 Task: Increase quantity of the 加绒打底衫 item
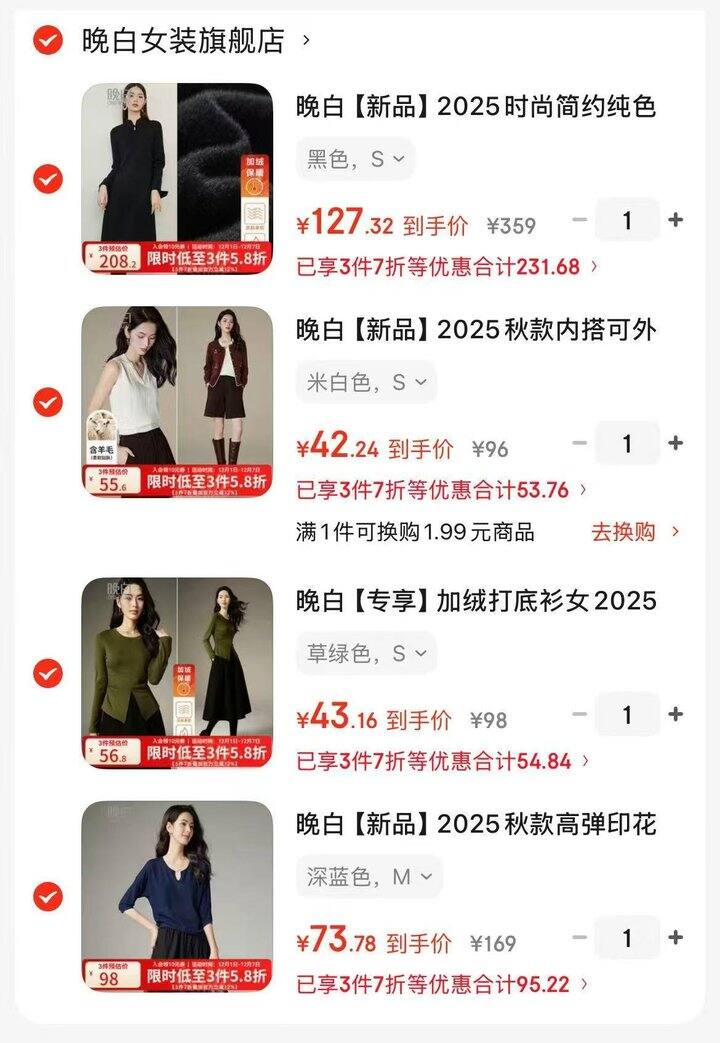point(676,715)
